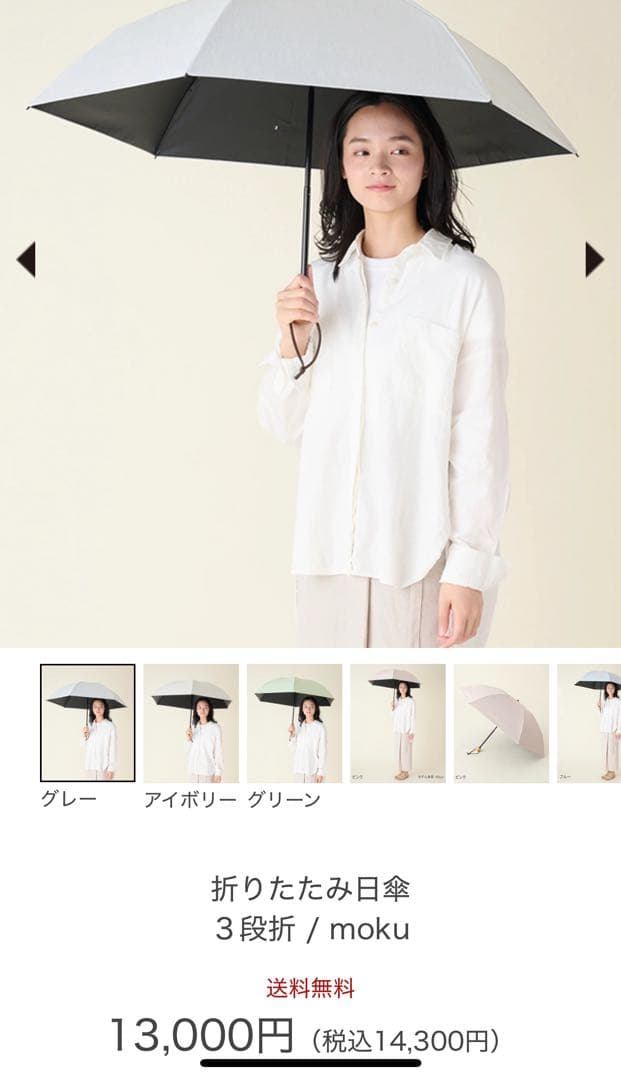View the pink umbrella-only thumbnail
Screen dimensions: 621x1080
click(x=501, y=722)
